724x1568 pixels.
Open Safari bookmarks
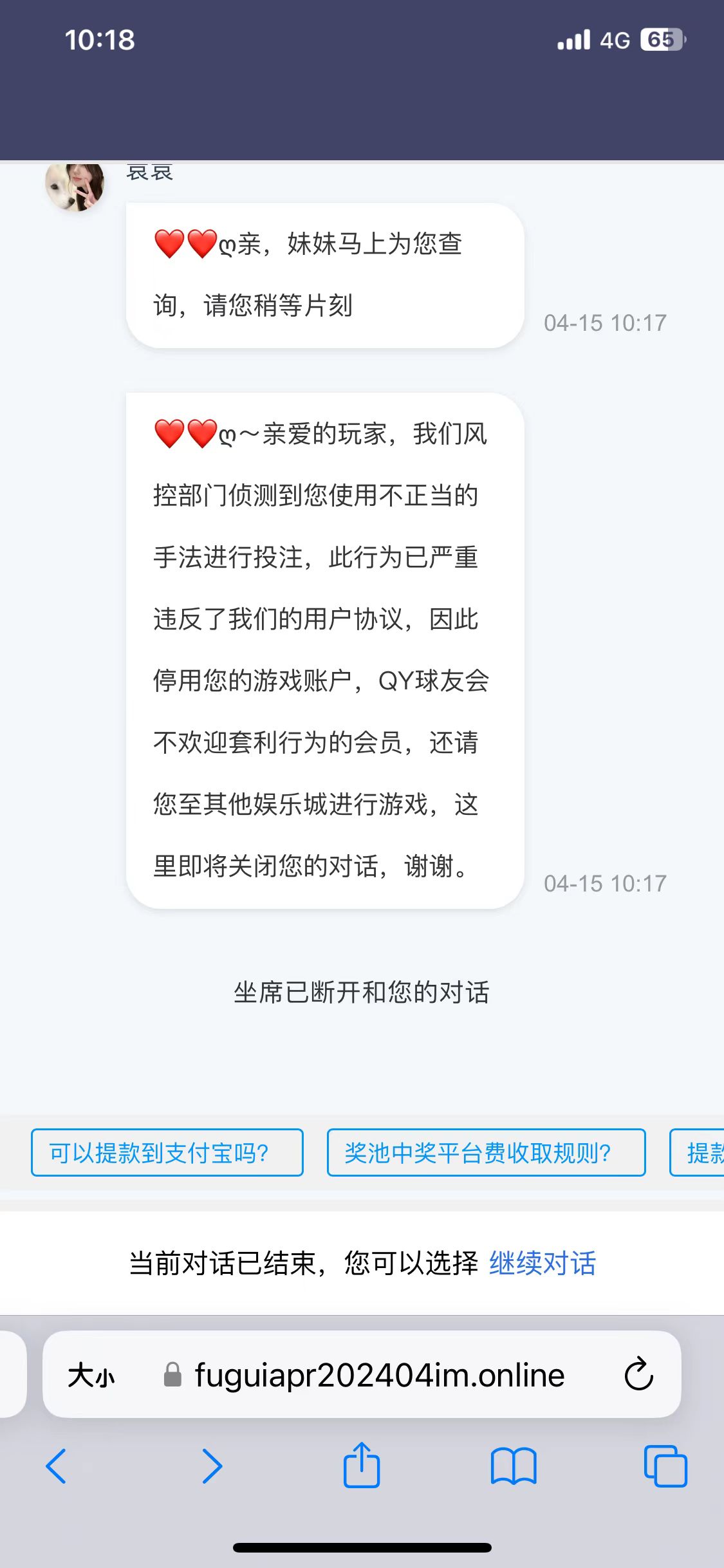513,1466
